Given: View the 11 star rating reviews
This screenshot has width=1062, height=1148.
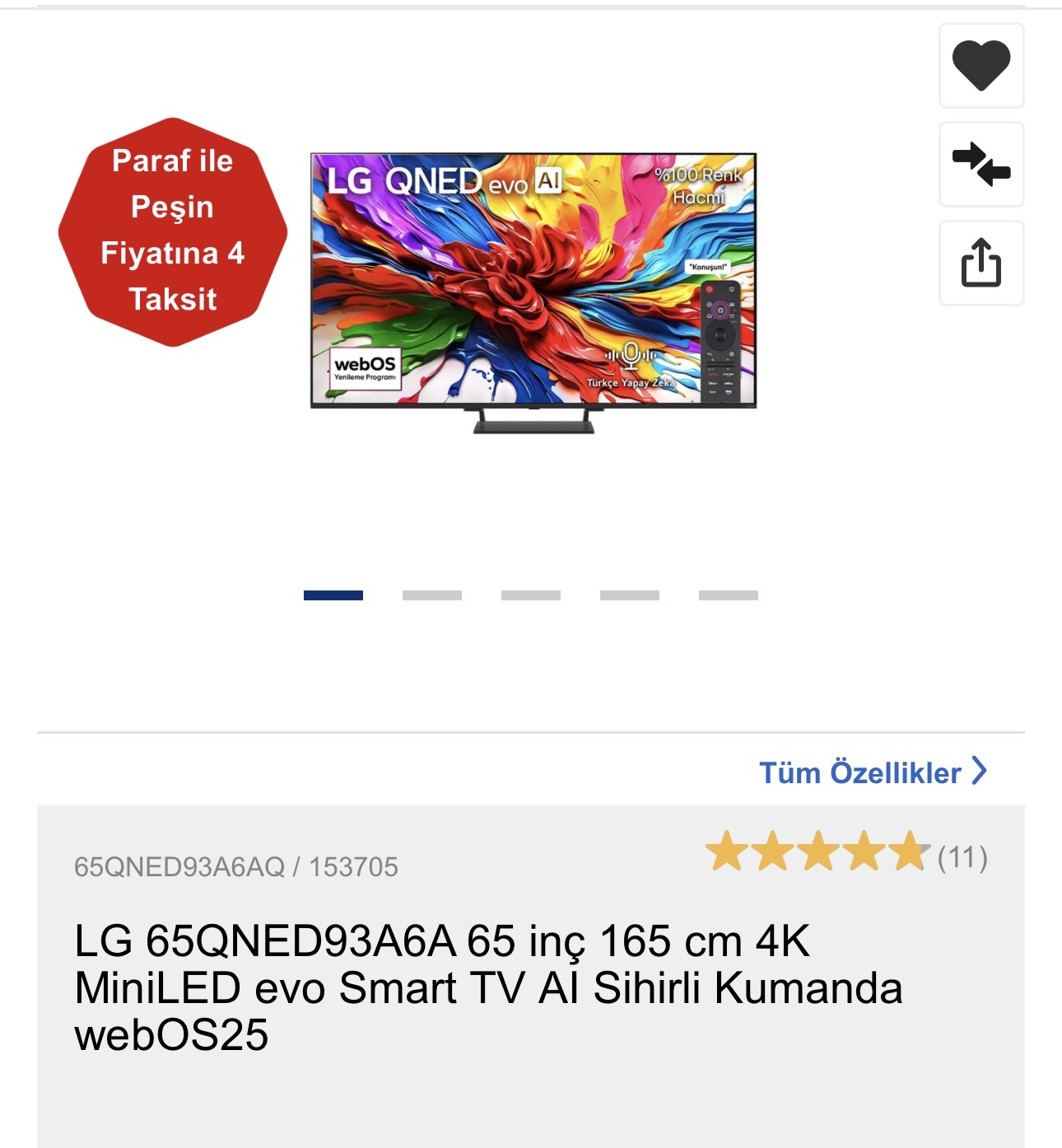Looking at the screenshot, I should [x=846, y=853].
